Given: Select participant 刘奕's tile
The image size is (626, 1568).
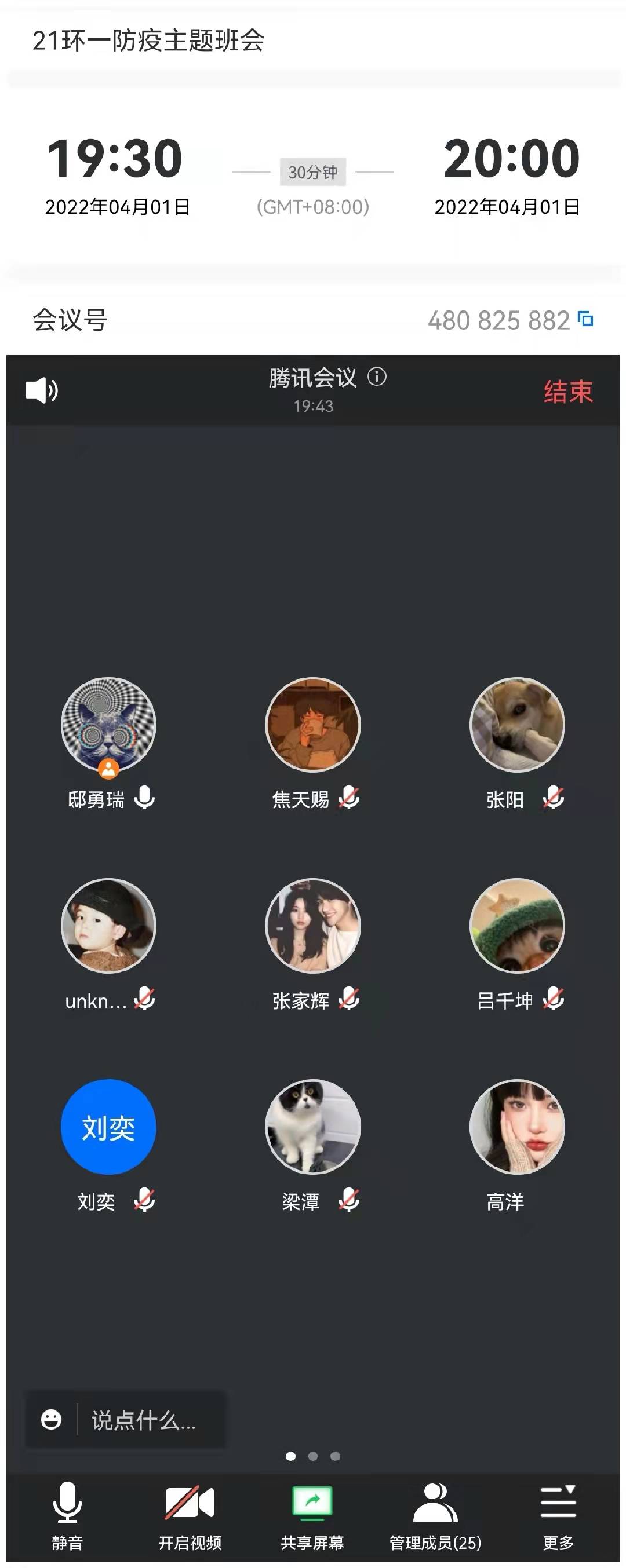Looking at the screenshot, I should tap(108, 1127).
